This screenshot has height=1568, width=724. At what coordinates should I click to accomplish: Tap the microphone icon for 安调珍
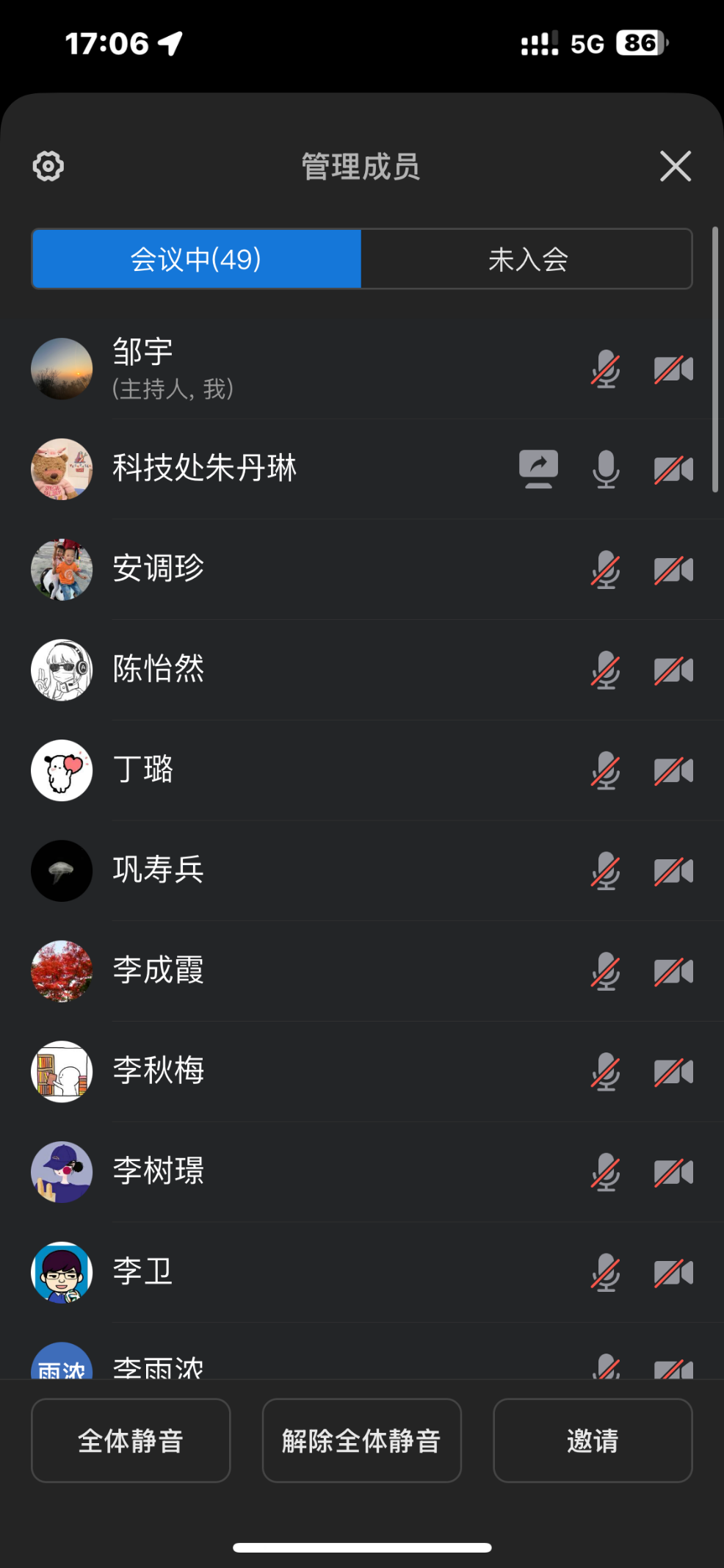606,570
